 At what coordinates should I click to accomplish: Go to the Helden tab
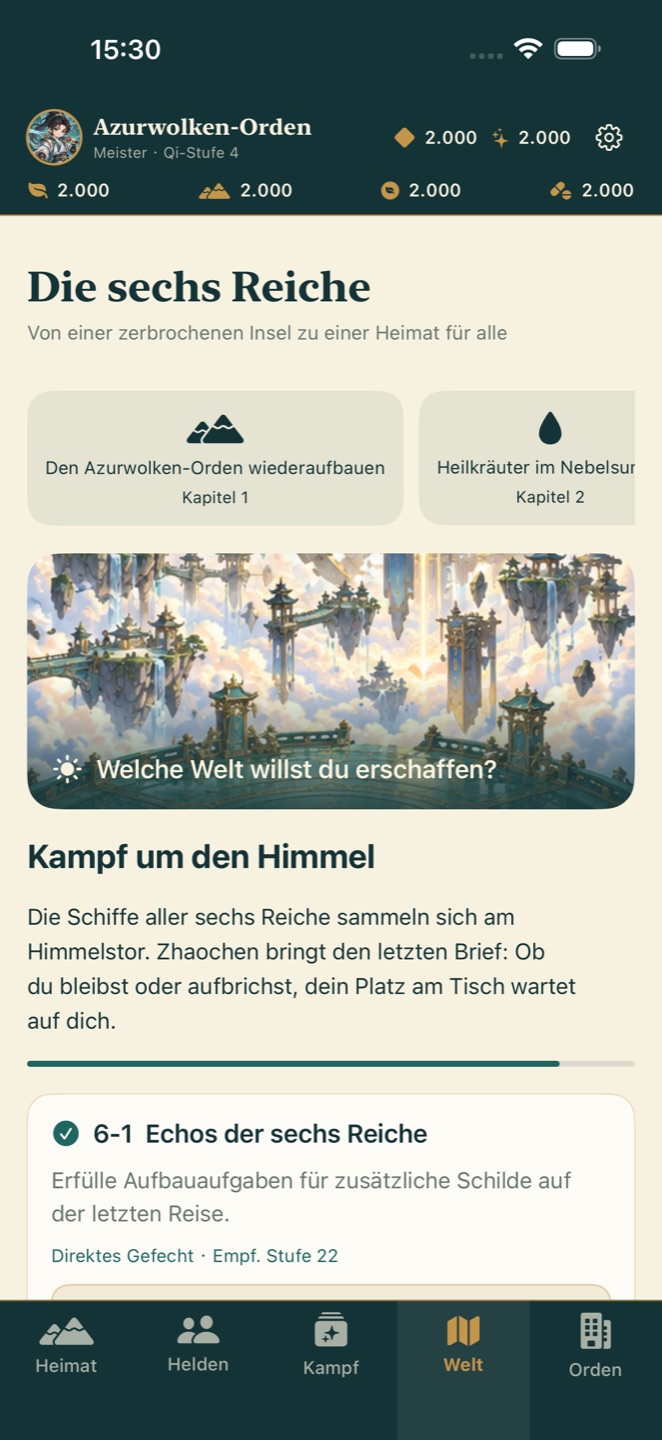[198, 1345]
